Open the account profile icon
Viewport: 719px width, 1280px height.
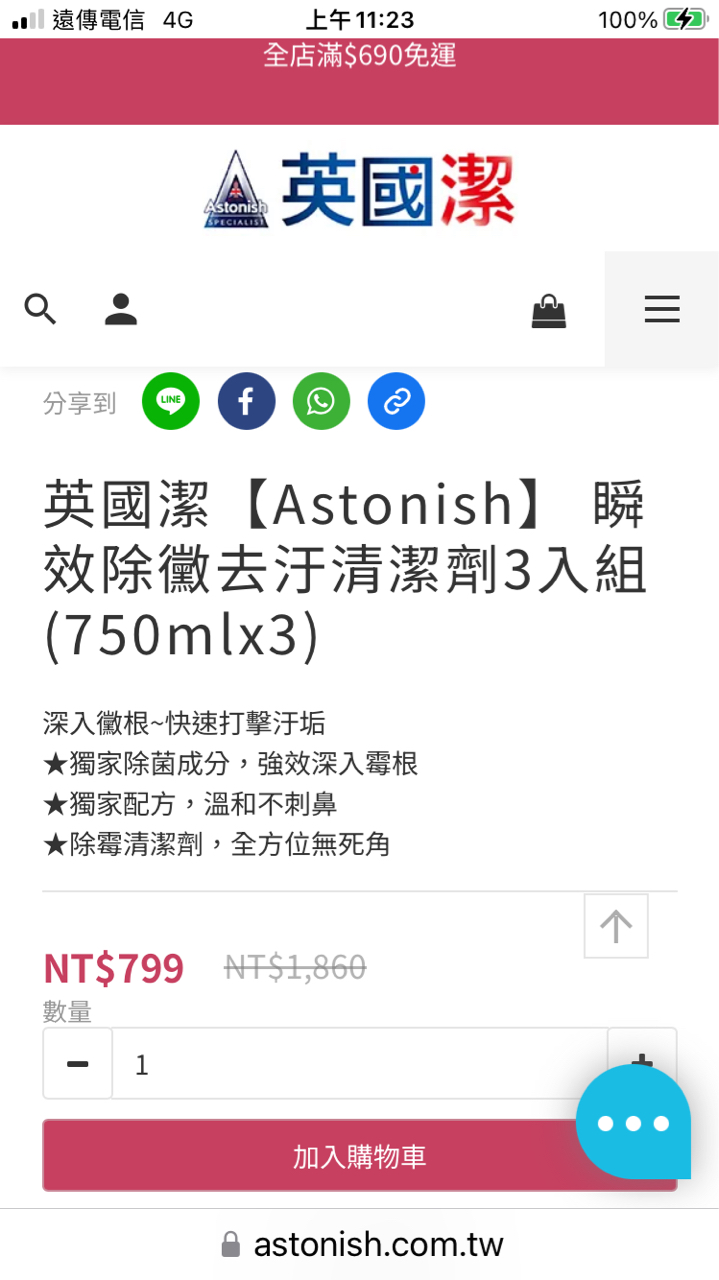[x=121, y=310]
